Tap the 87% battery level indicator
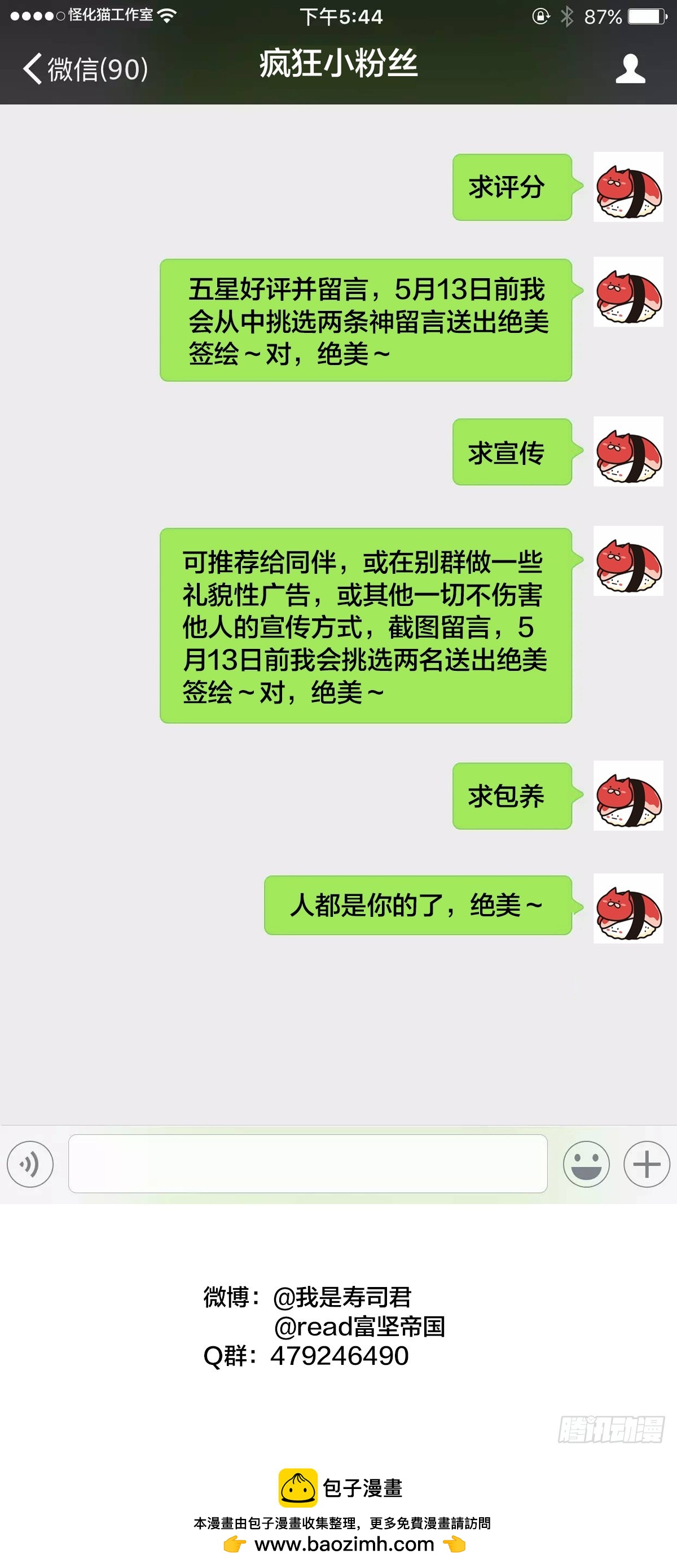 (x=603, y=16)
